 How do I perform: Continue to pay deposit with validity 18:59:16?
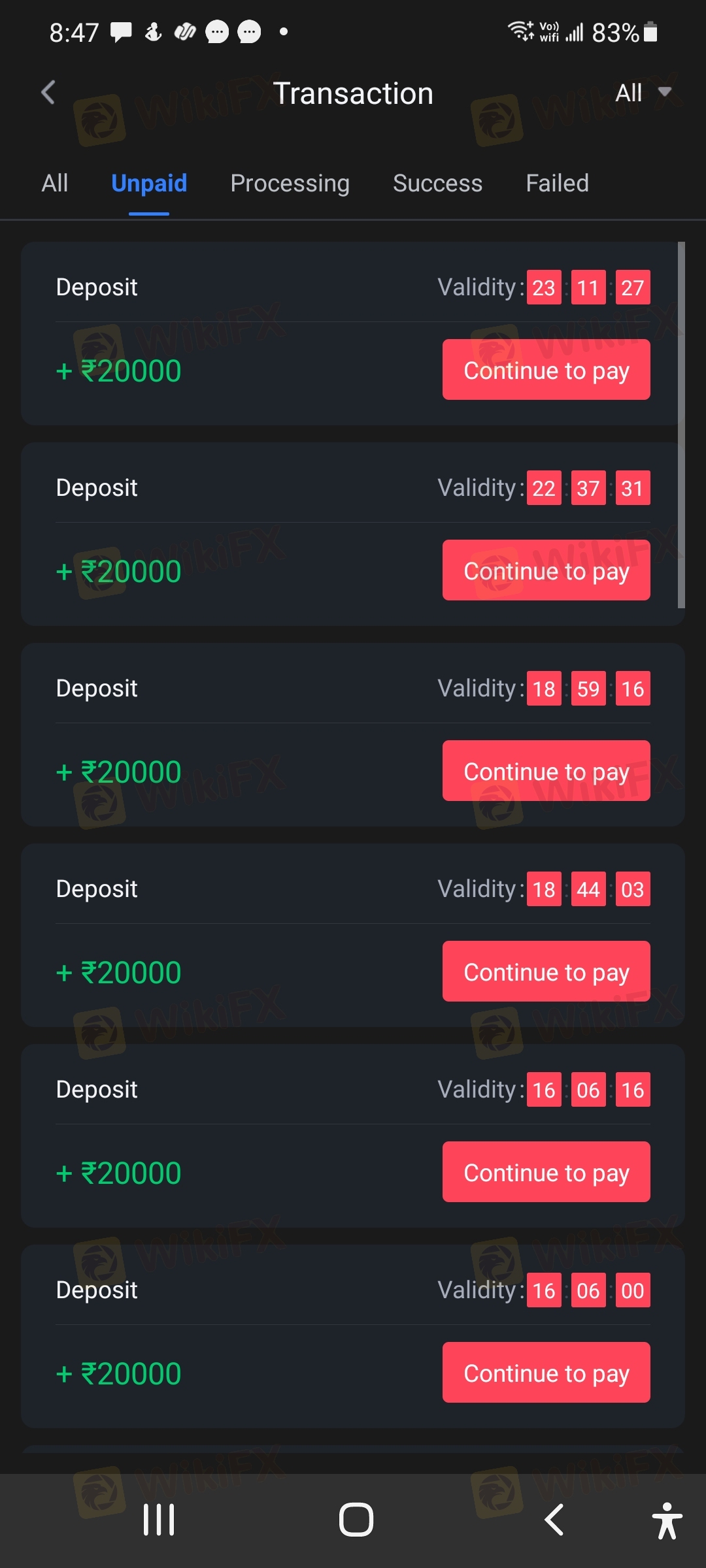[546, 770]
